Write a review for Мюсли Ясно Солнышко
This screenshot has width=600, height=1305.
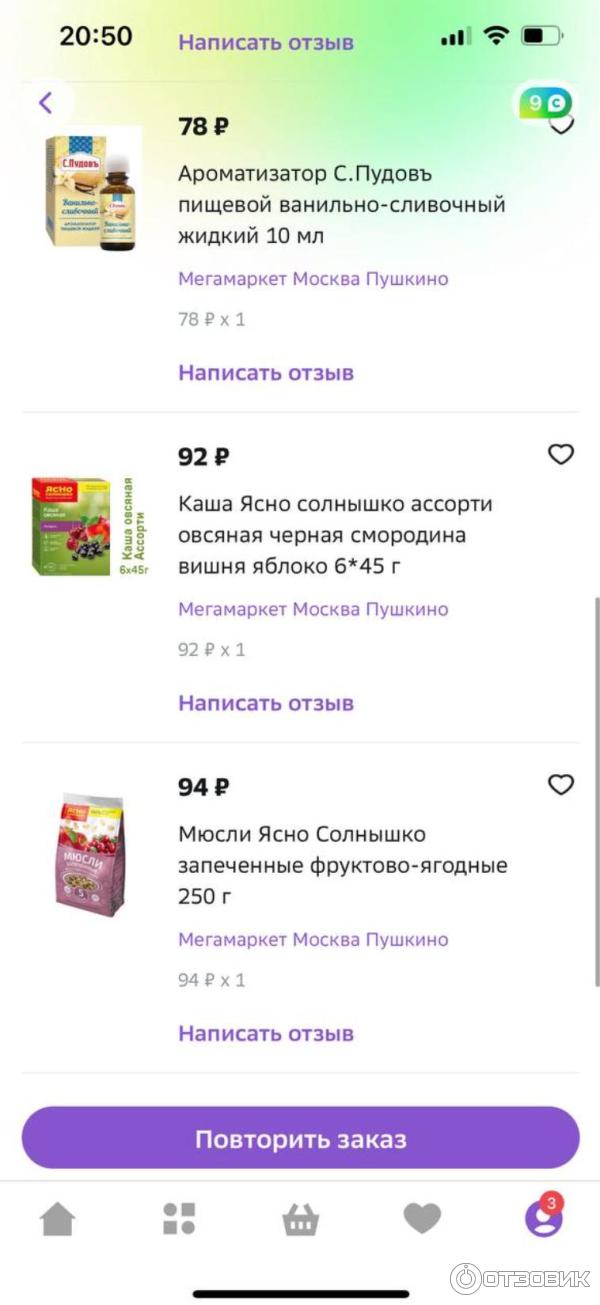(x=266, y=1033)
